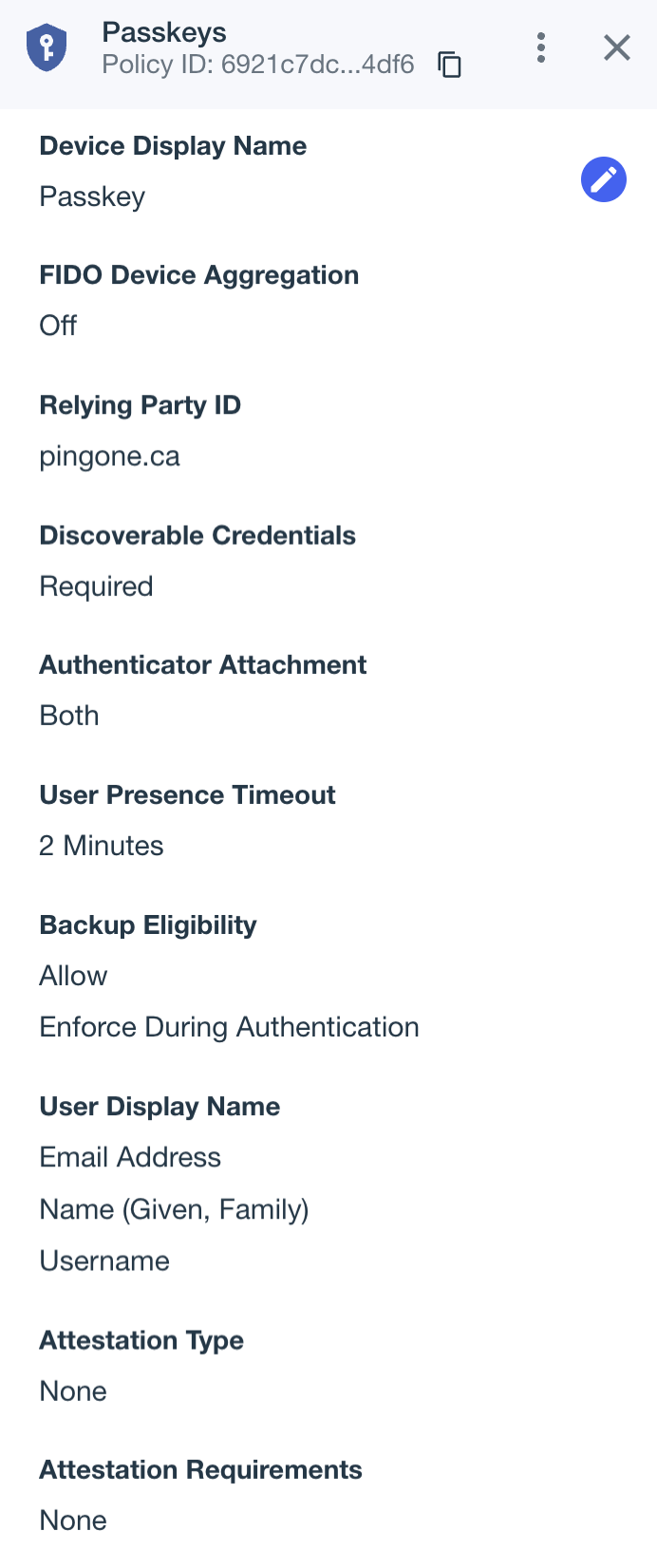Close the Passkeys policy panel

(617, 47)
